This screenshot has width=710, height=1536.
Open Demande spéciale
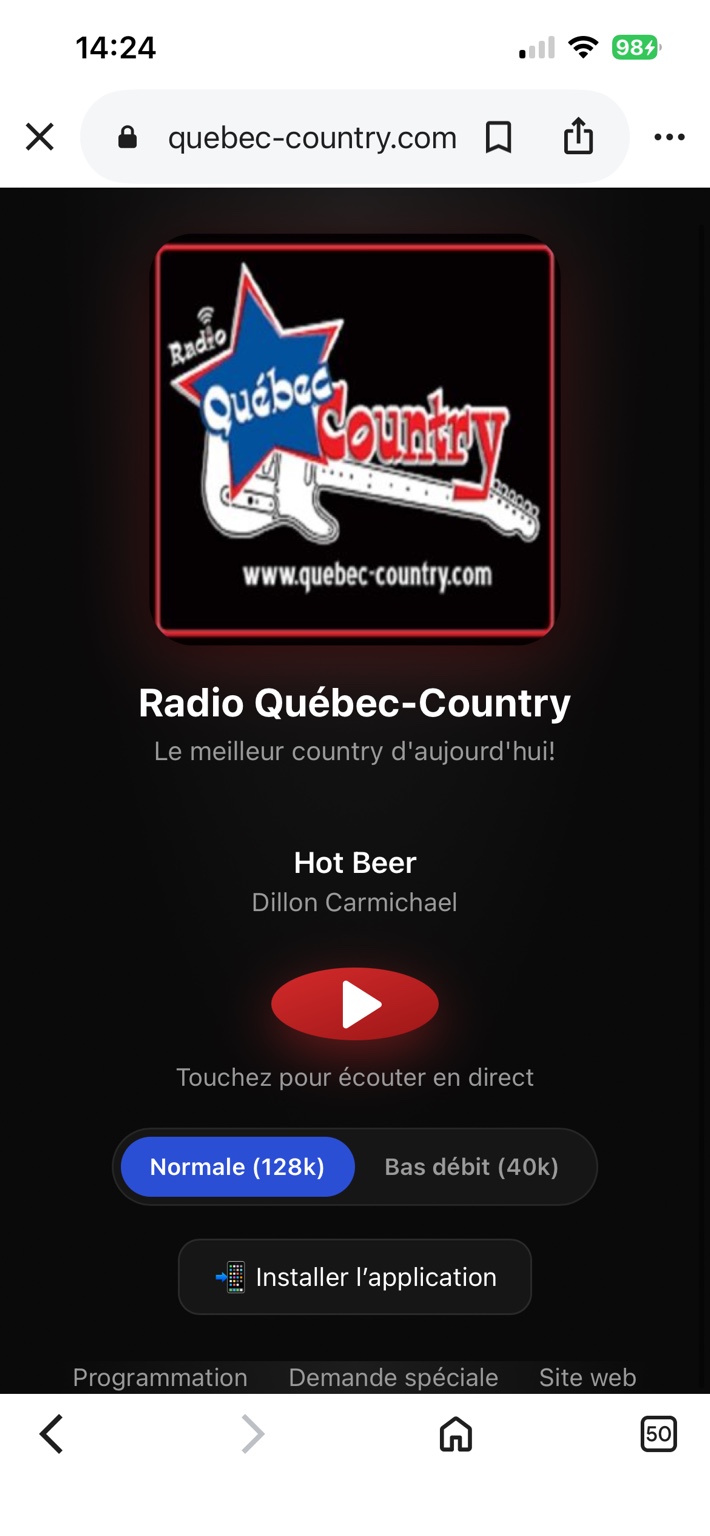tap(393, 1377)
